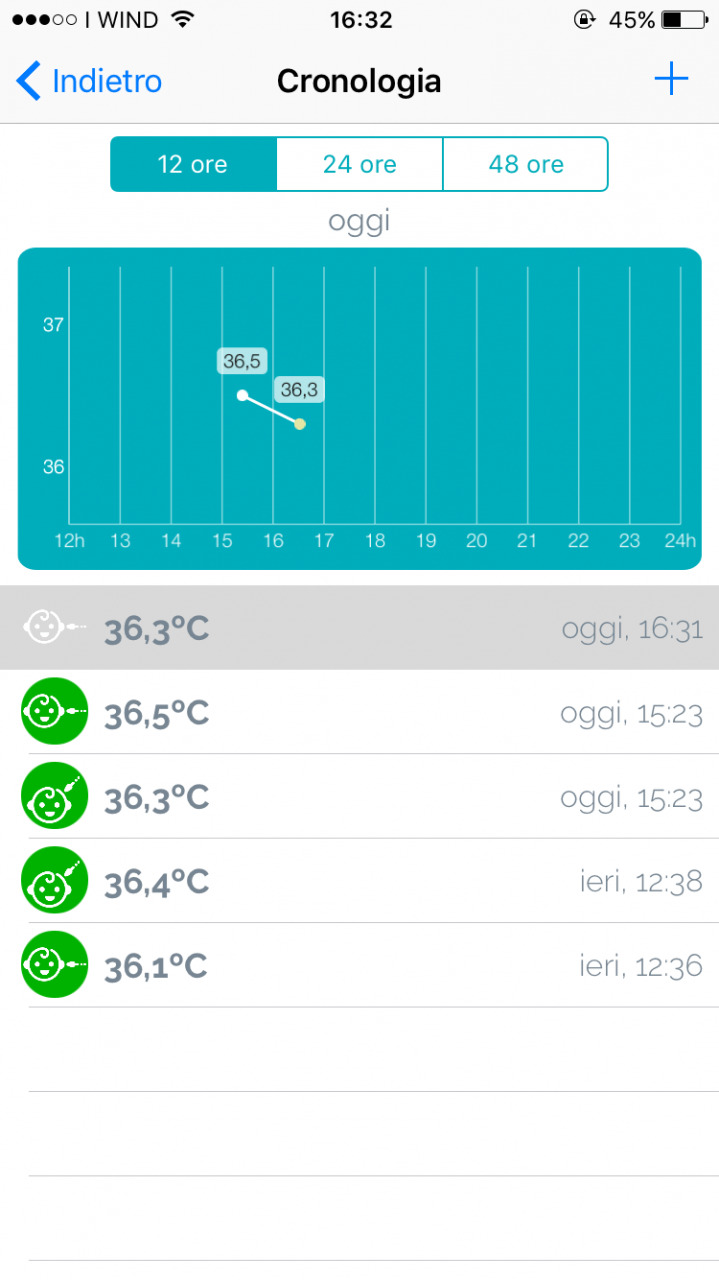The height and width of the screenshot is (1280, 719).
Task: Tap the 36,5 point on the chart
Action: 242,395
